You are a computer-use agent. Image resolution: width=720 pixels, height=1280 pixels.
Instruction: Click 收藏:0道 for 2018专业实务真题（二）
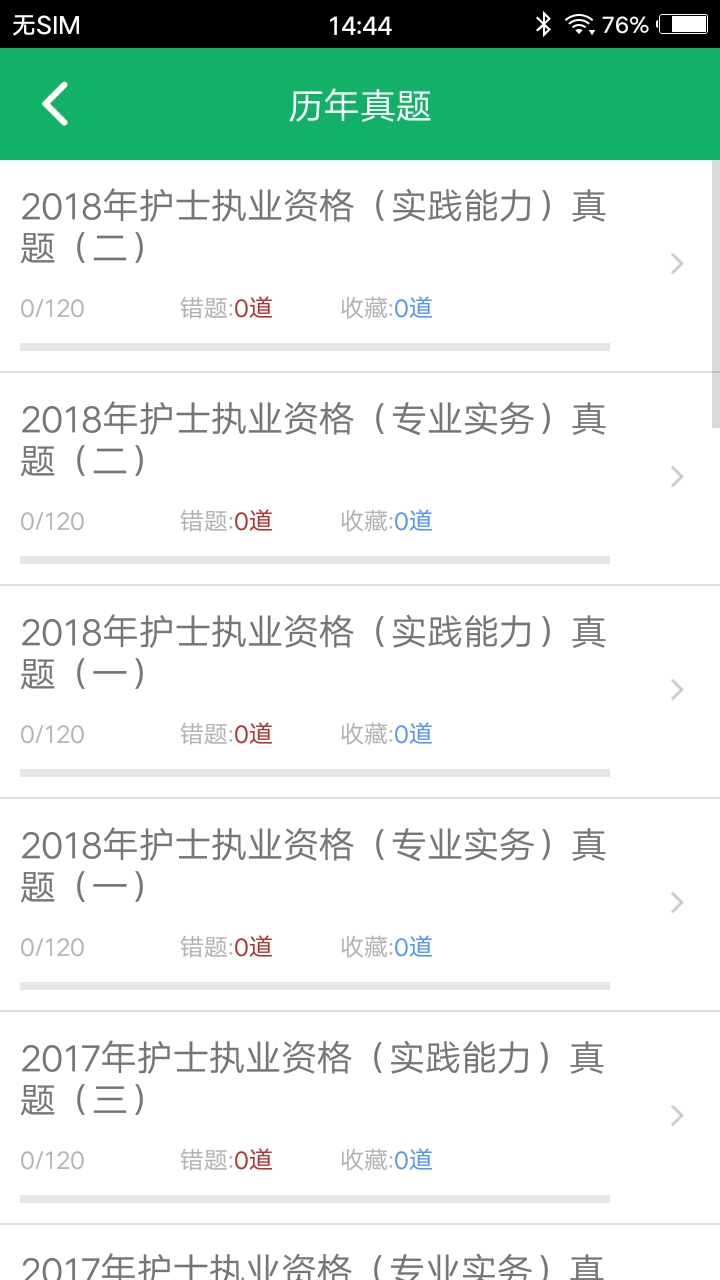(x=387, y=521)
